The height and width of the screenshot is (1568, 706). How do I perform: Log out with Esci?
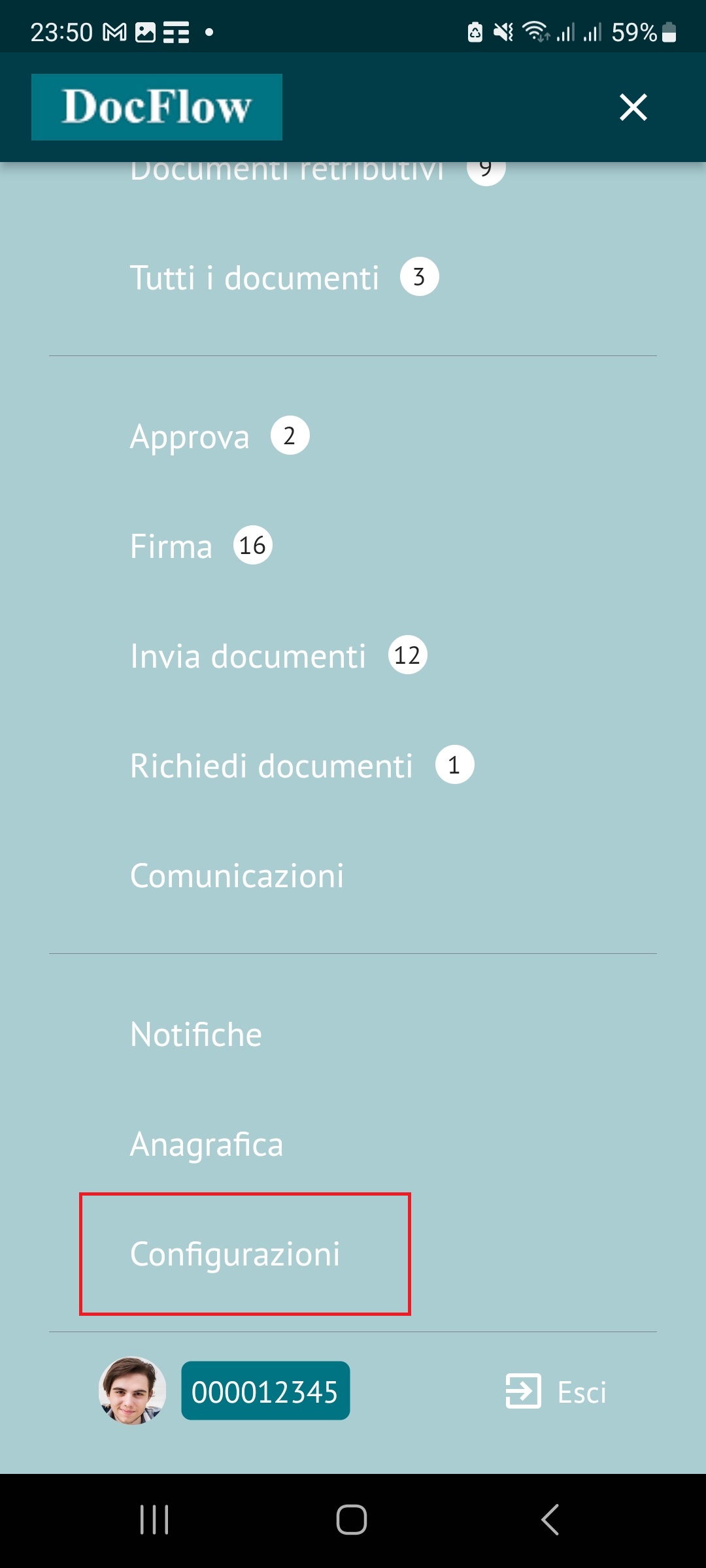click(x=556, y=1392)
